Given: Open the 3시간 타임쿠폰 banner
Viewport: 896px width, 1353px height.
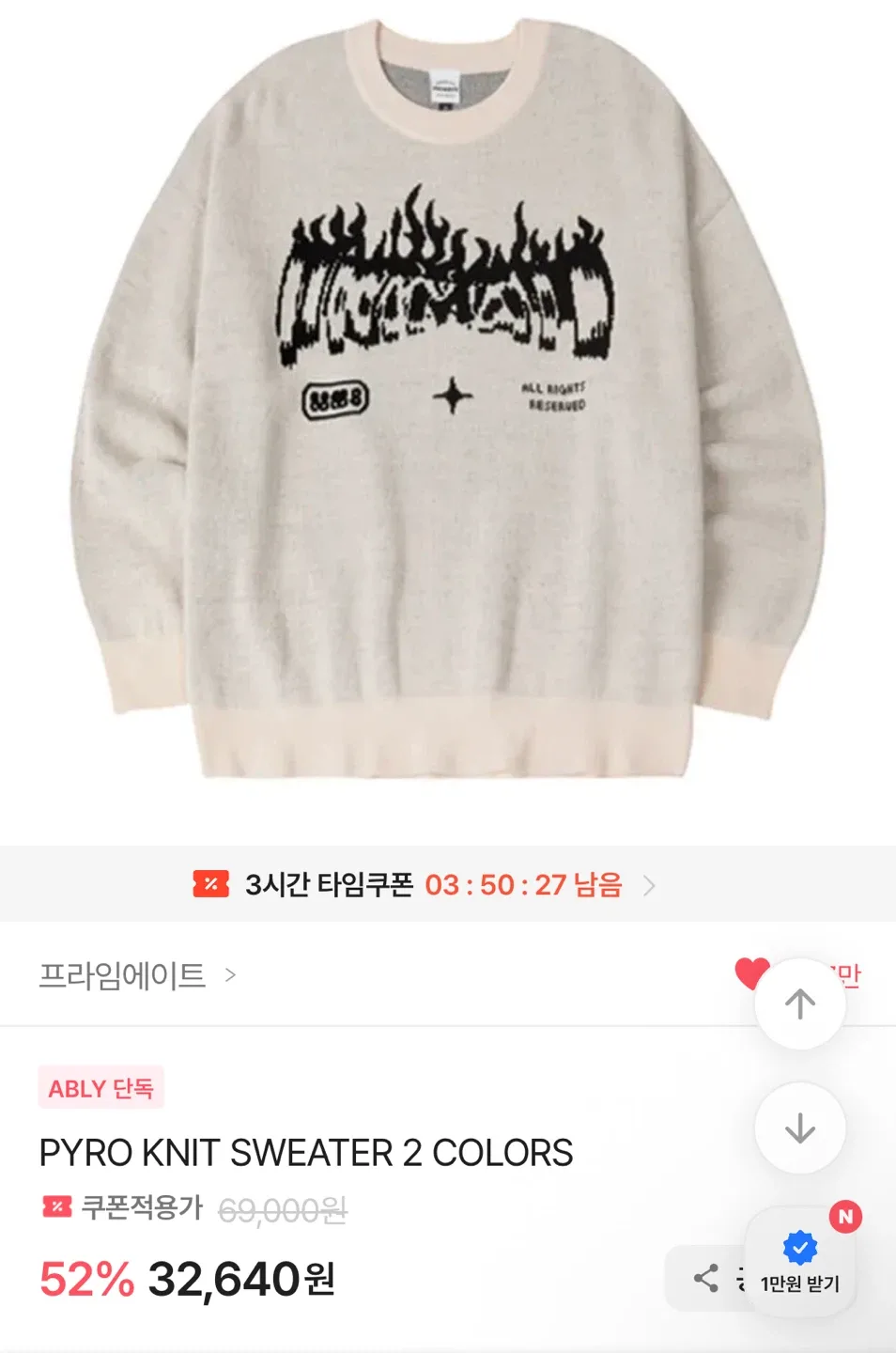Looking at the screenshot, I should coord(425,884).
